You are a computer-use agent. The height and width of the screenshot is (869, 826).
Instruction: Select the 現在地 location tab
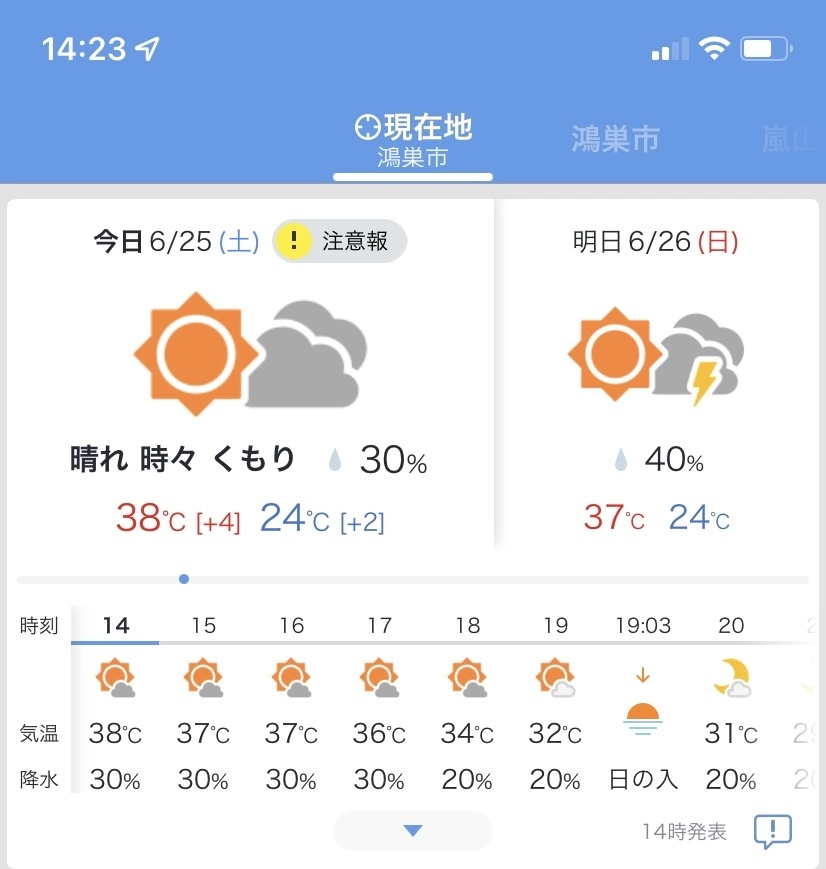413,140
